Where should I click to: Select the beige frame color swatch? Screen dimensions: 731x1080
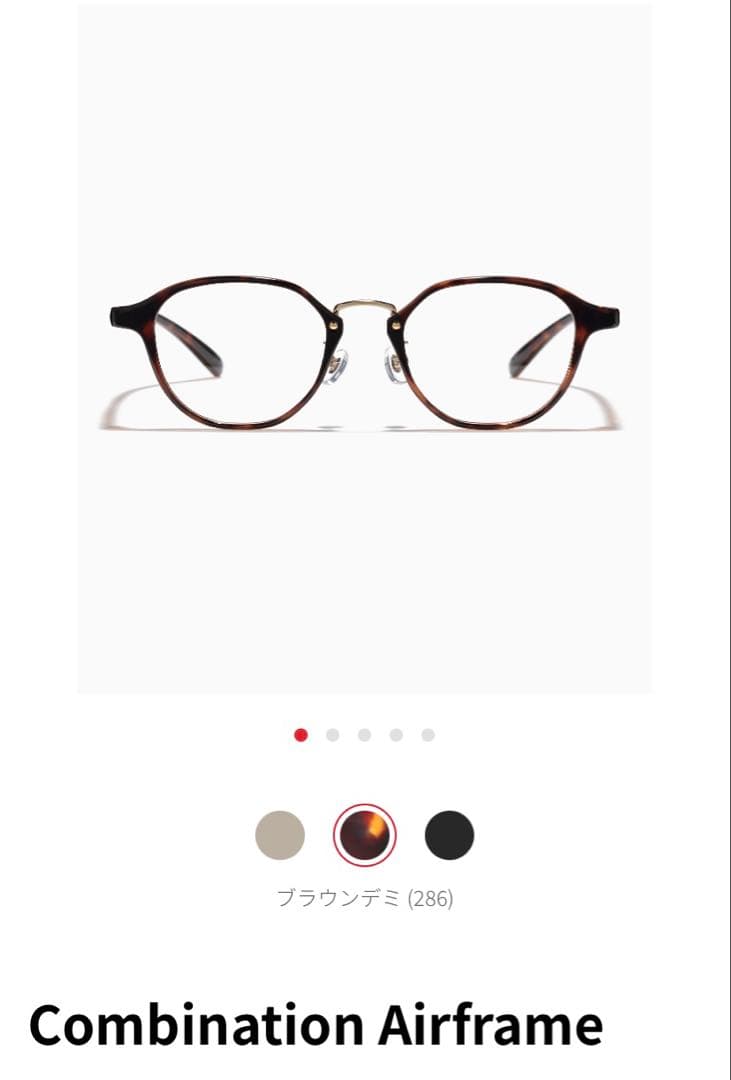tap(280, 835)
